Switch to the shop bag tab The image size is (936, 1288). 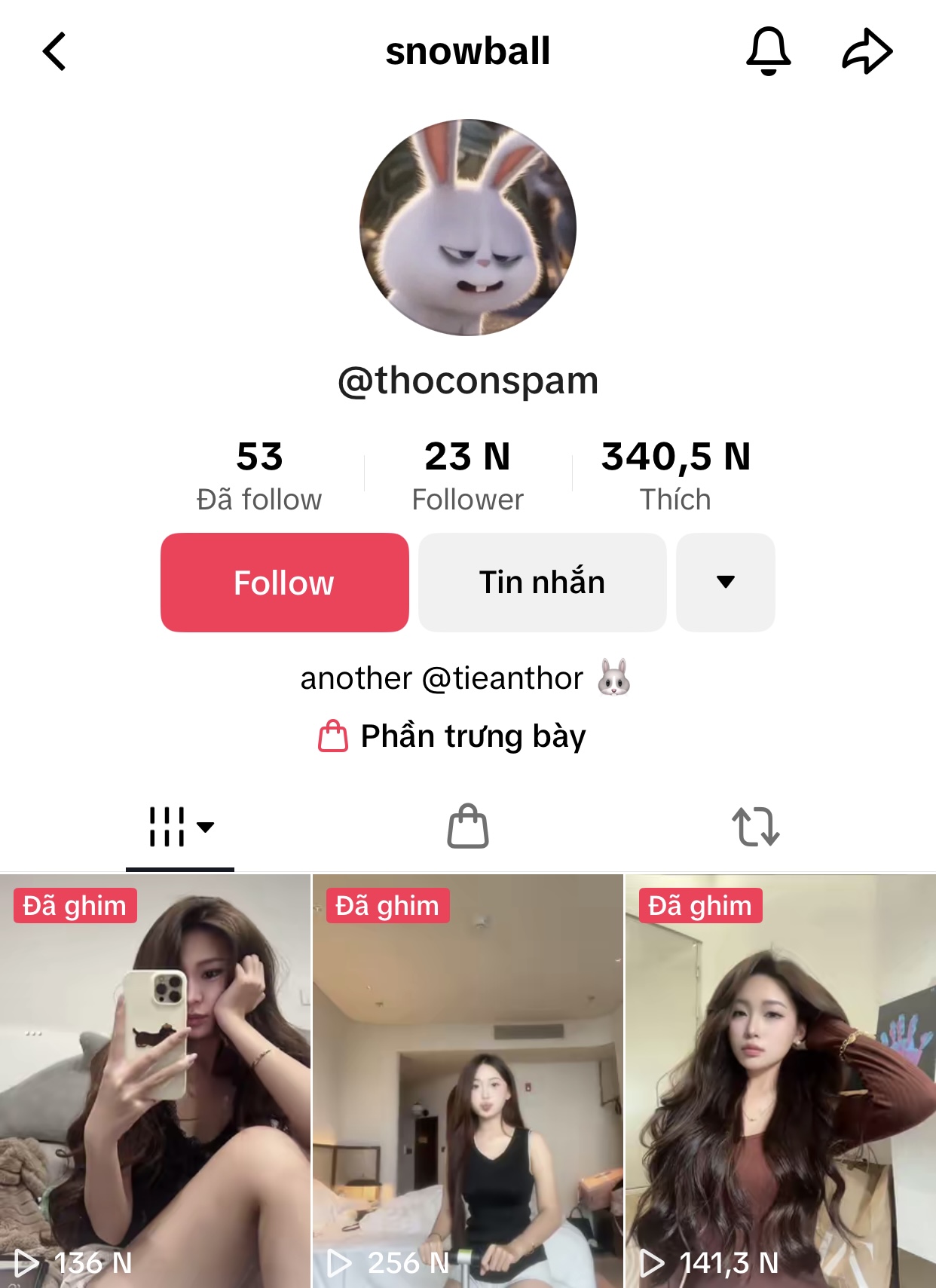coord(468,827)
